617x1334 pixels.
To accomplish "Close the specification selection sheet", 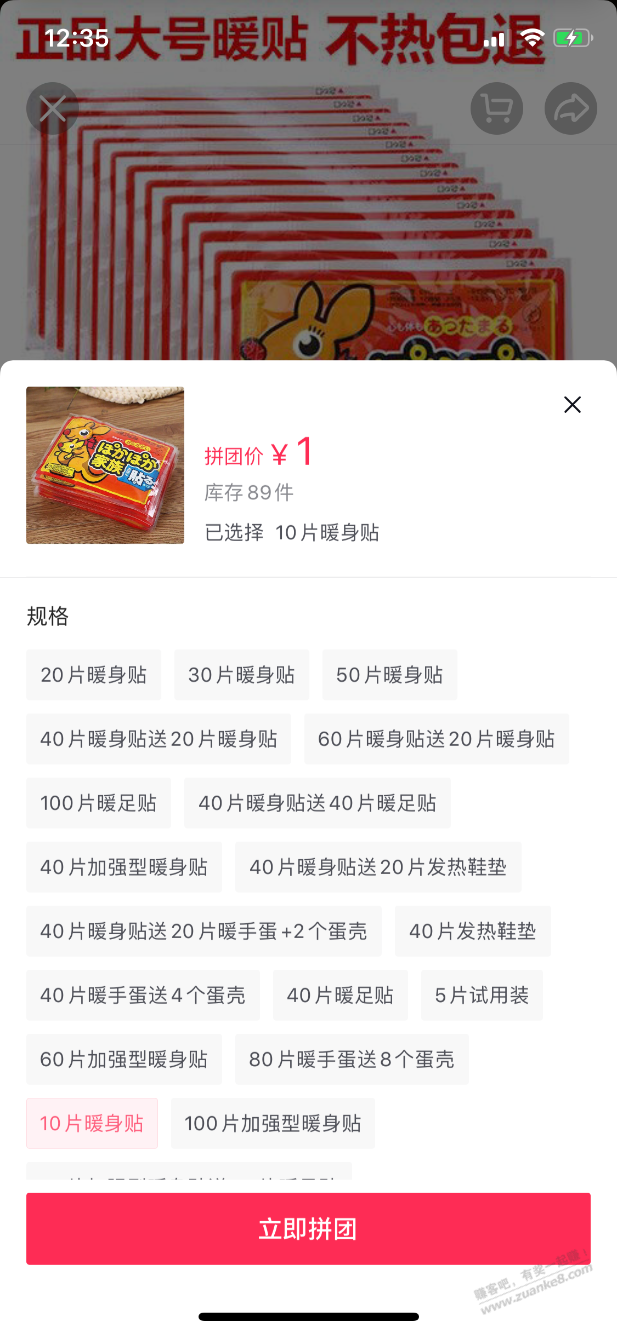I will (572, 405).
